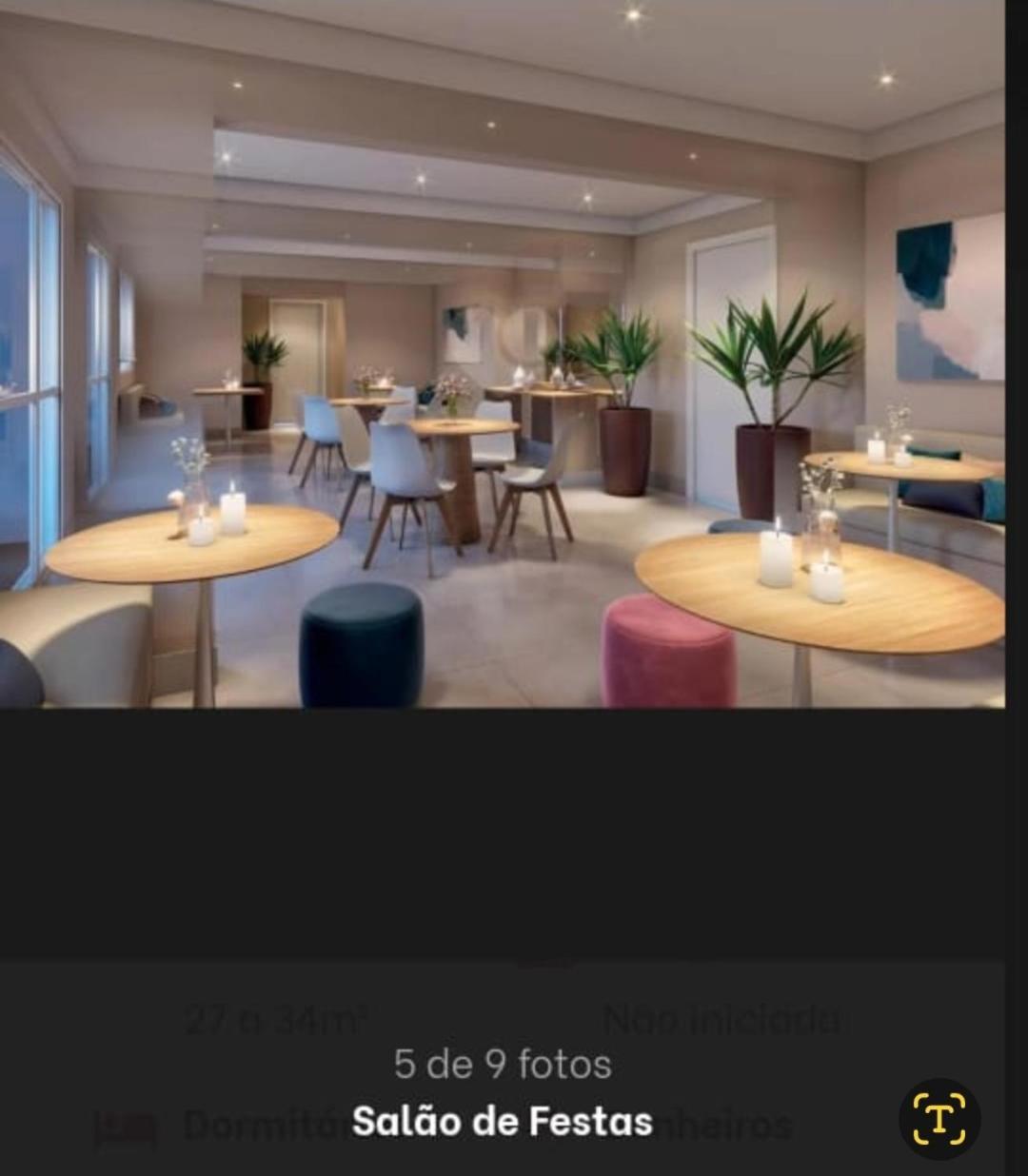
Task: Tap the text recognition scan icon
Action: 939,1118
